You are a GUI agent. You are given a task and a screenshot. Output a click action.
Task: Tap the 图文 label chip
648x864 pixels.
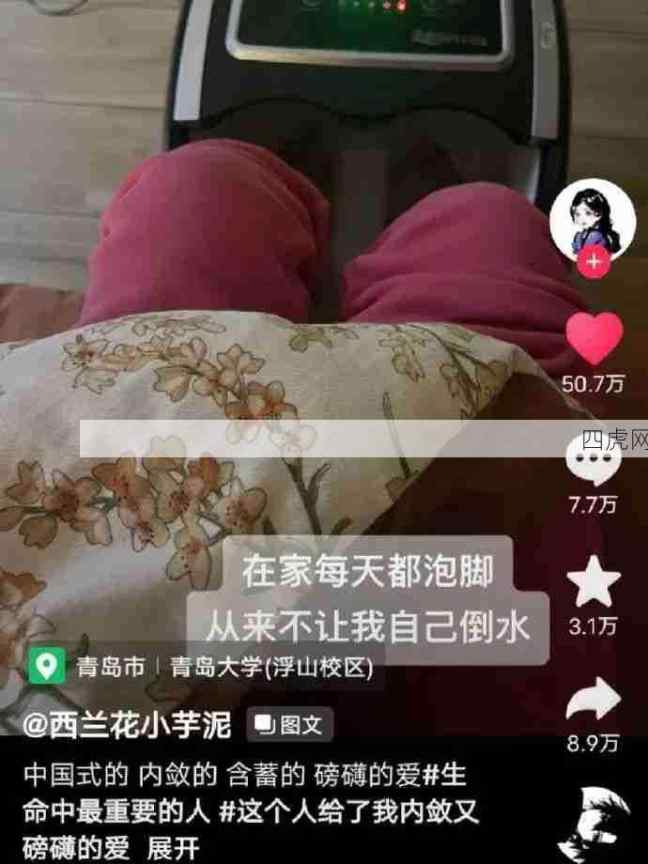pos(288,725)
